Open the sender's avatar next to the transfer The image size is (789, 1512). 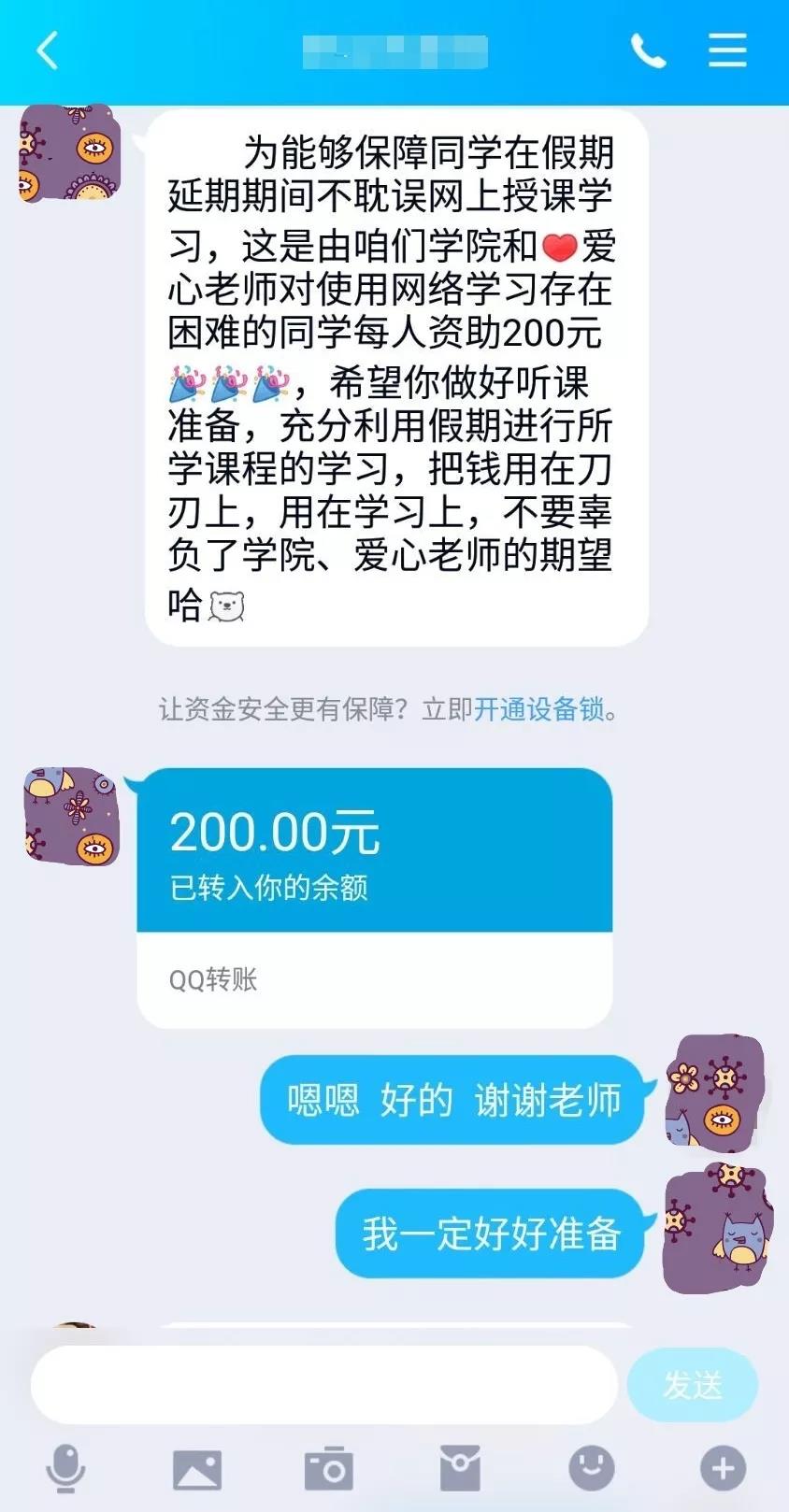click(x=72, y=816)
